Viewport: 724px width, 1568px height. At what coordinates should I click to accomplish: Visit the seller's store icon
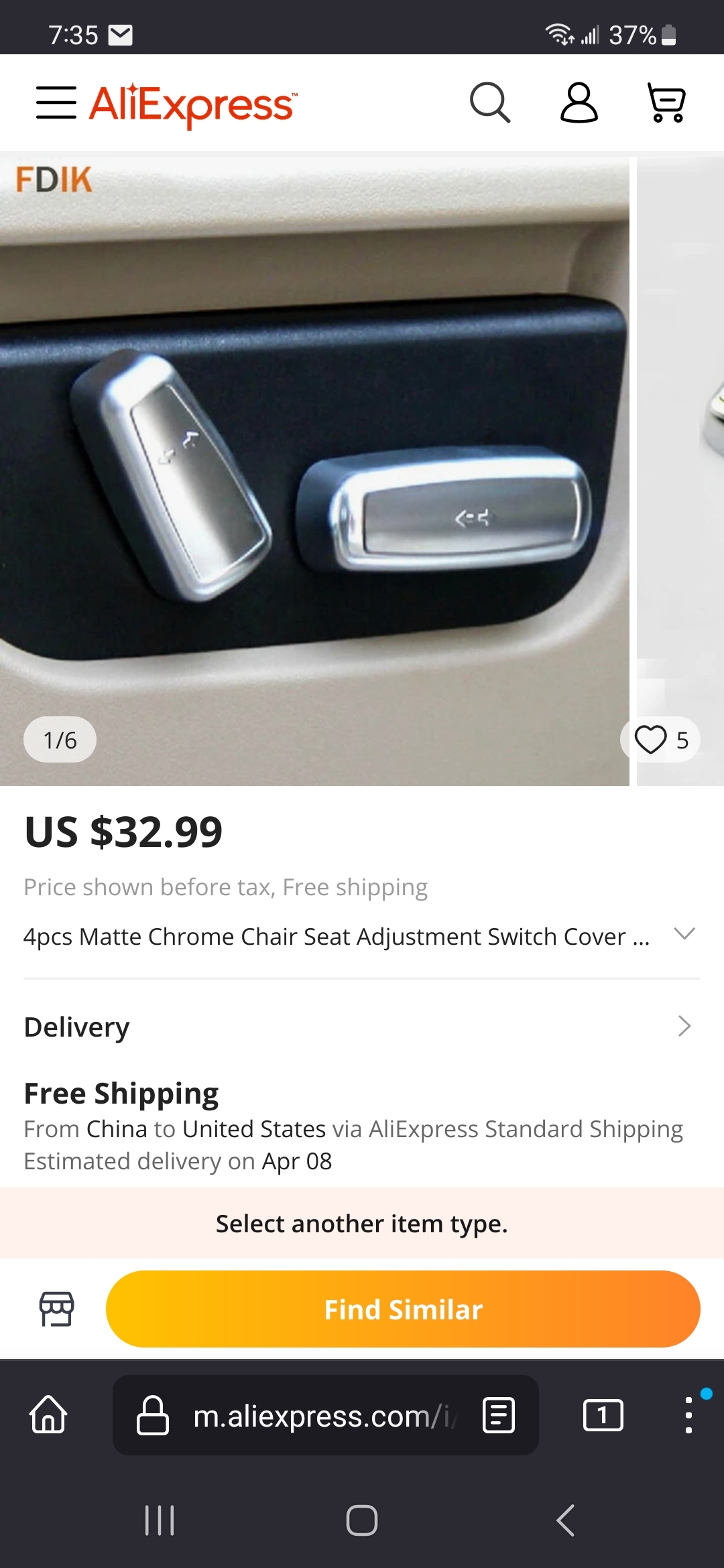[x=56, y=1309]
